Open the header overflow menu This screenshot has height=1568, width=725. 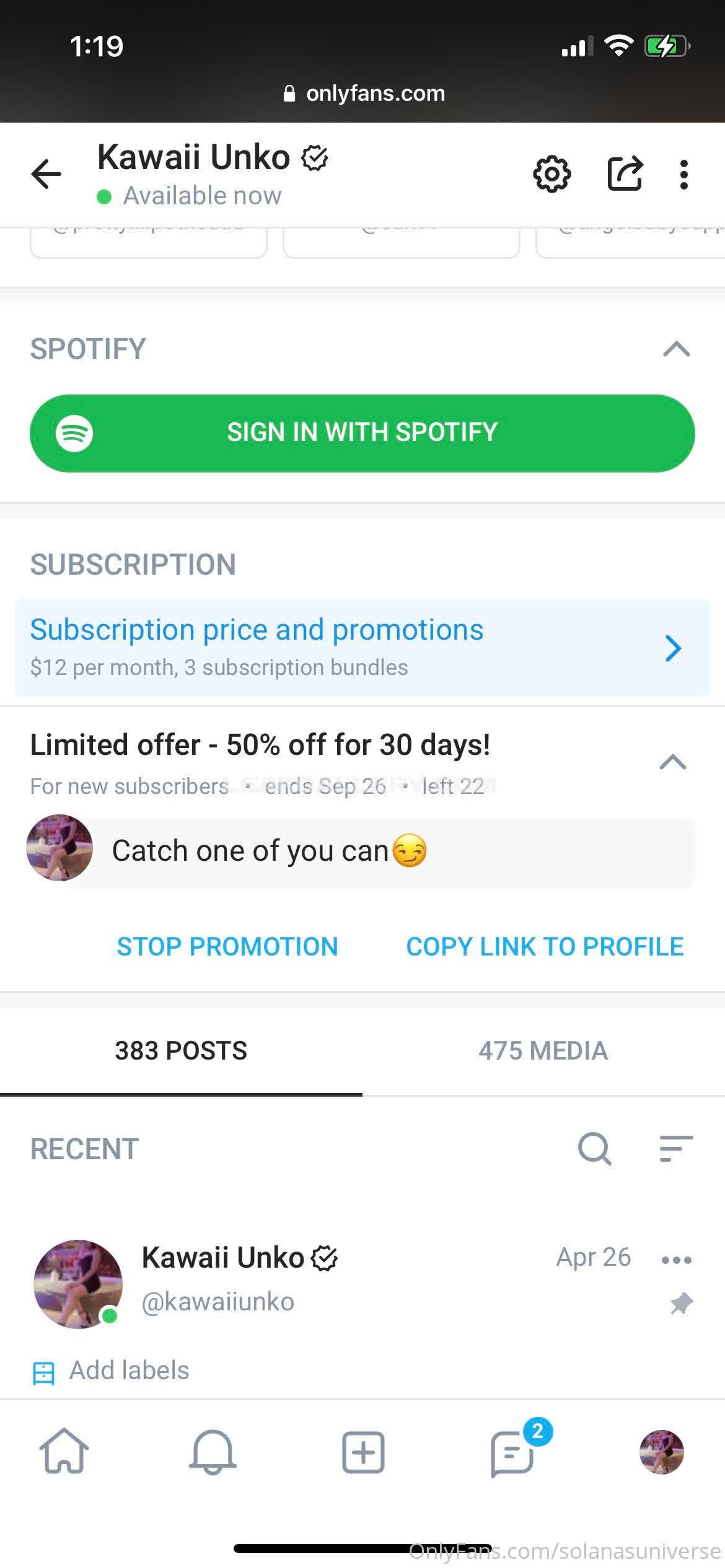pos(683,174)
